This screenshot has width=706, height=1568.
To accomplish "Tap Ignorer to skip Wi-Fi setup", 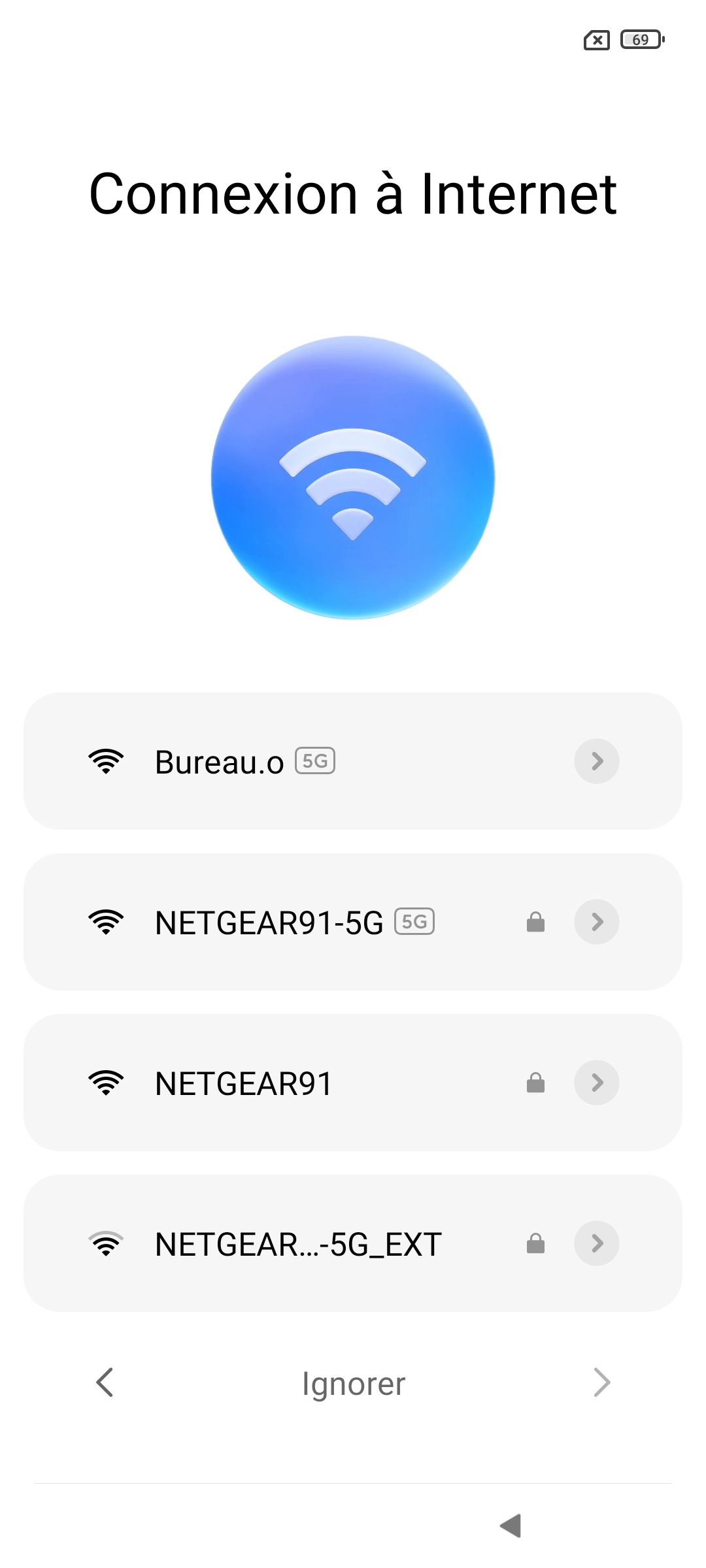I will (353, 1384).
